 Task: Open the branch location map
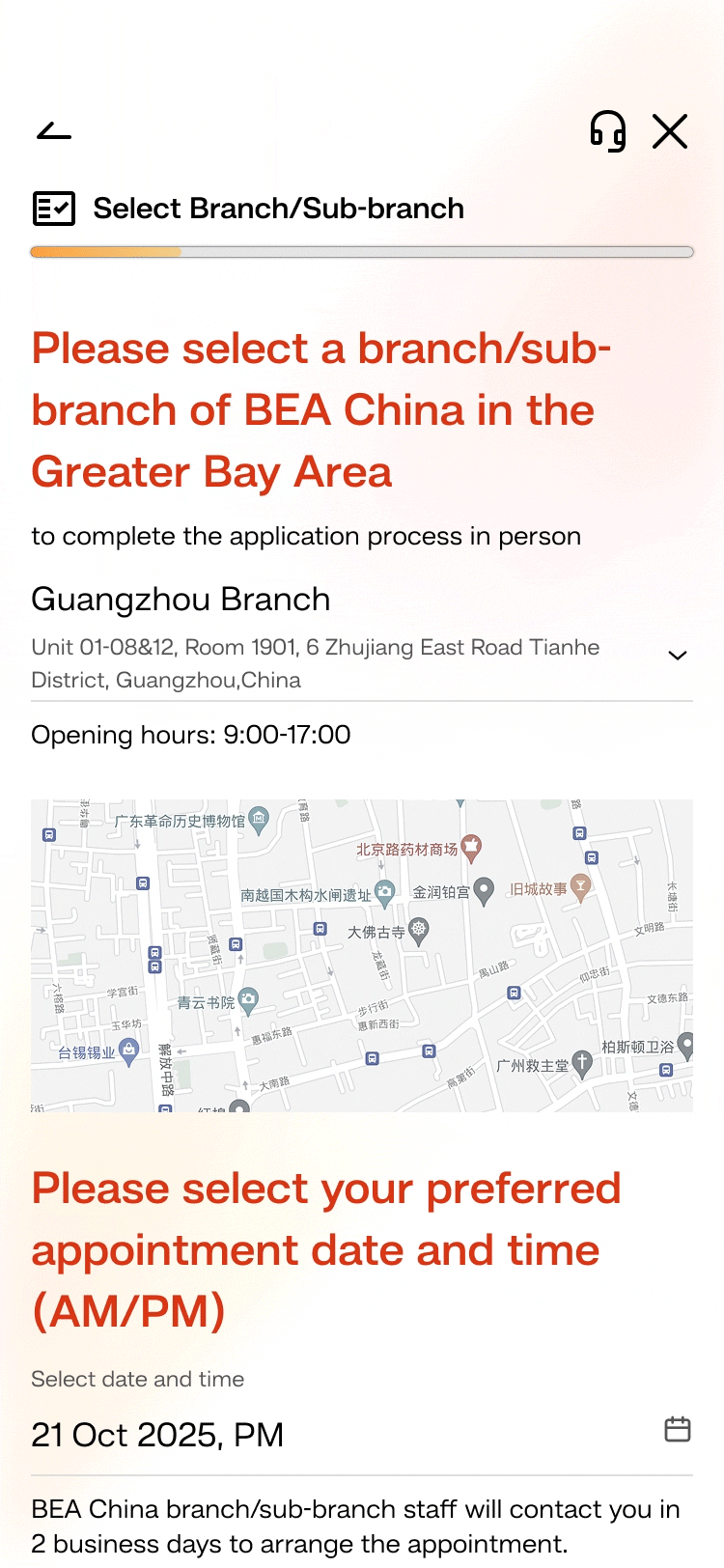[x=362, y=955]
